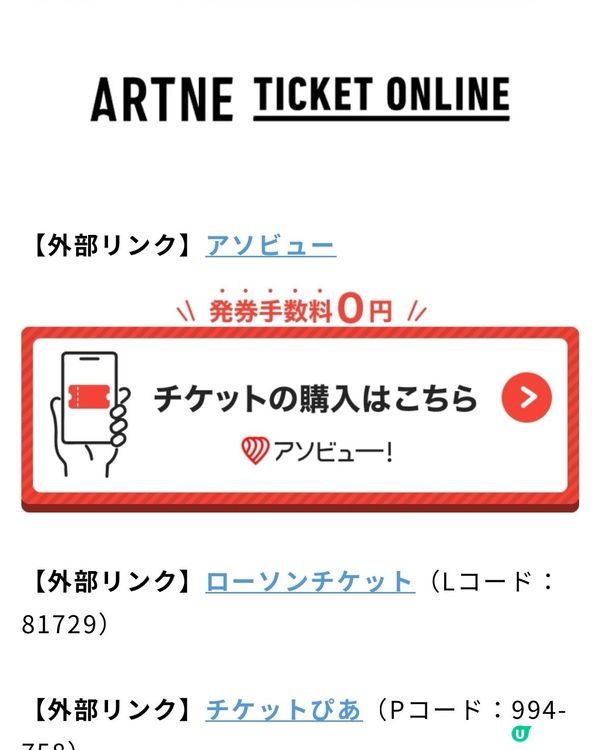The height and width of the screenshot is (750, 600).
Task: Open the チケットぴあ link
Action: pyautogui.click(x=283, y=710)
